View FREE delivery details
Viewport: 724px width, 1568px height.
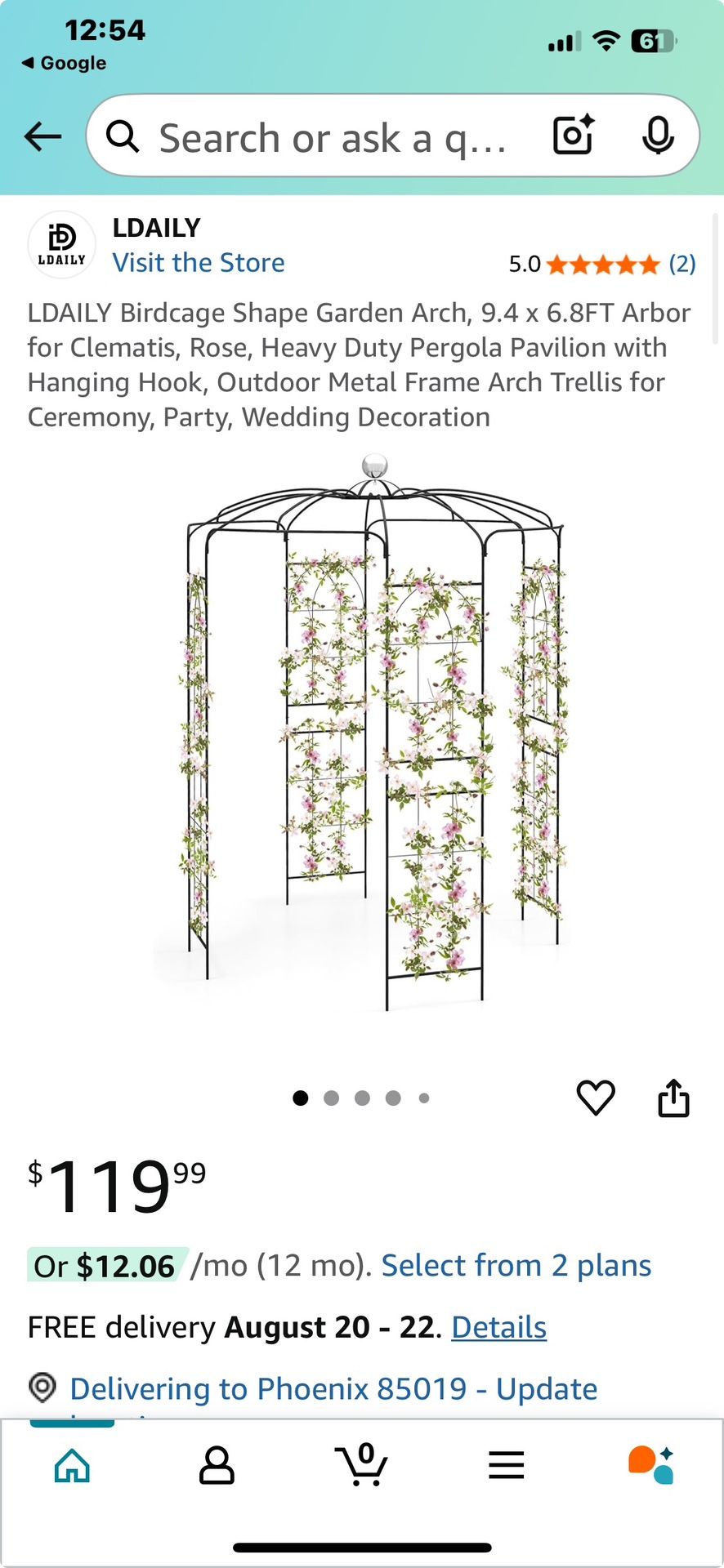tap(498, 1328)
